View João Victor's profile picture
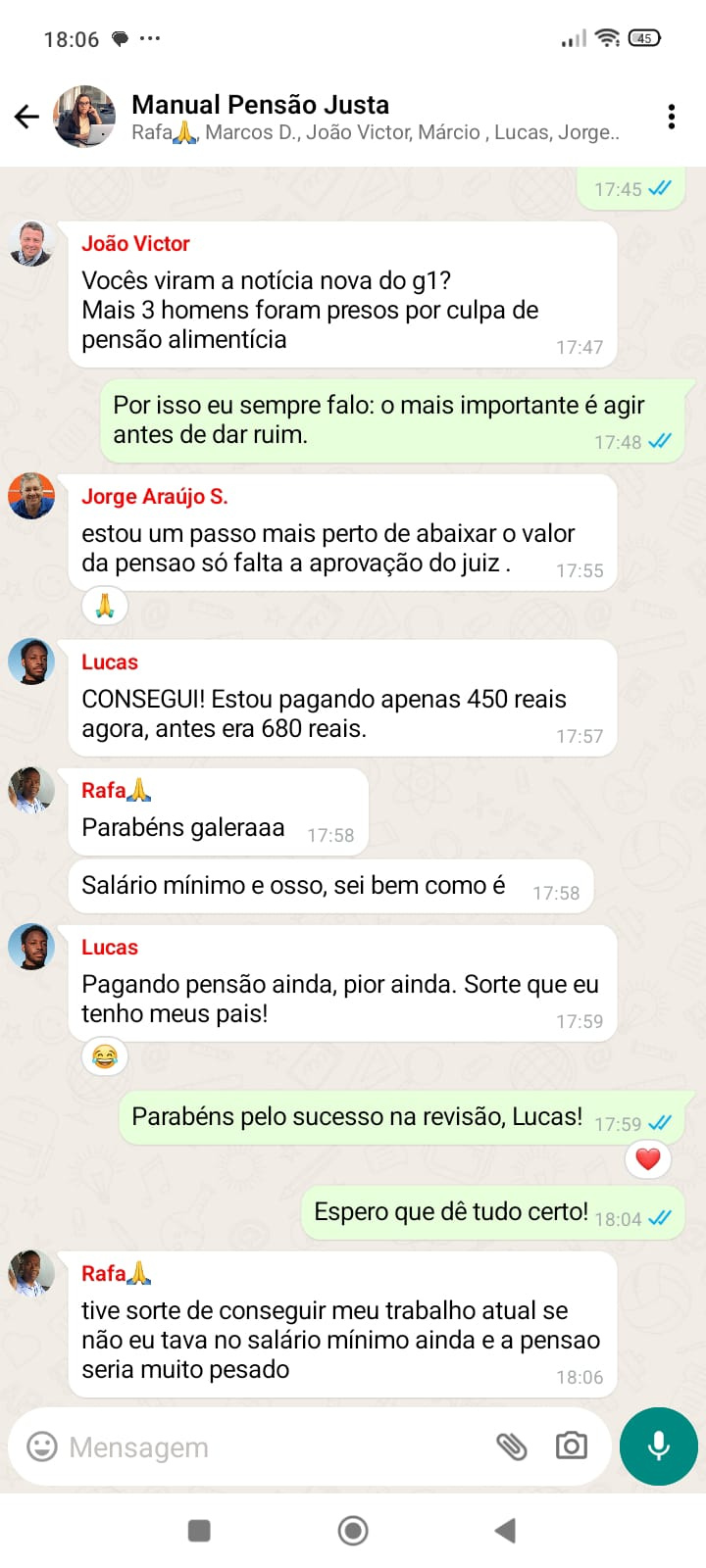 pos(31,244)
